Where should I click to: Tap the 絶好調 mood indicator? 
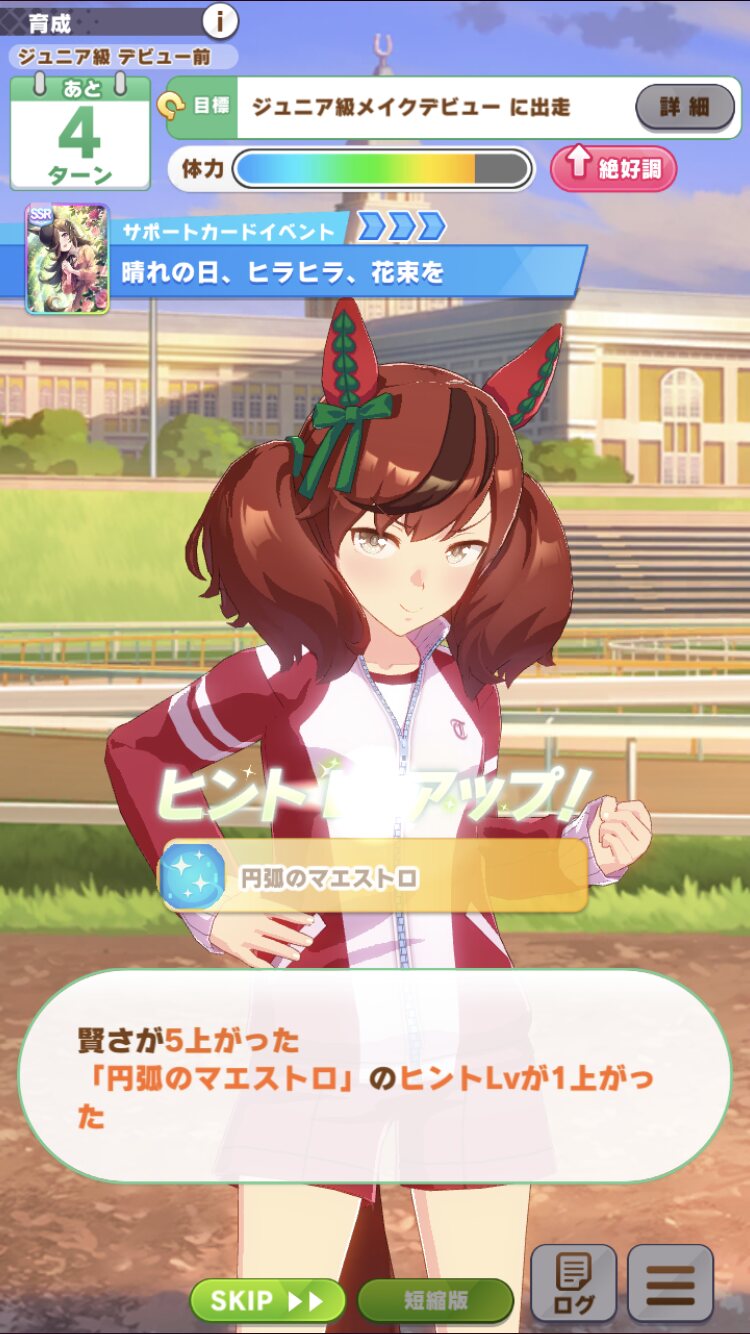tap(614, 168)
